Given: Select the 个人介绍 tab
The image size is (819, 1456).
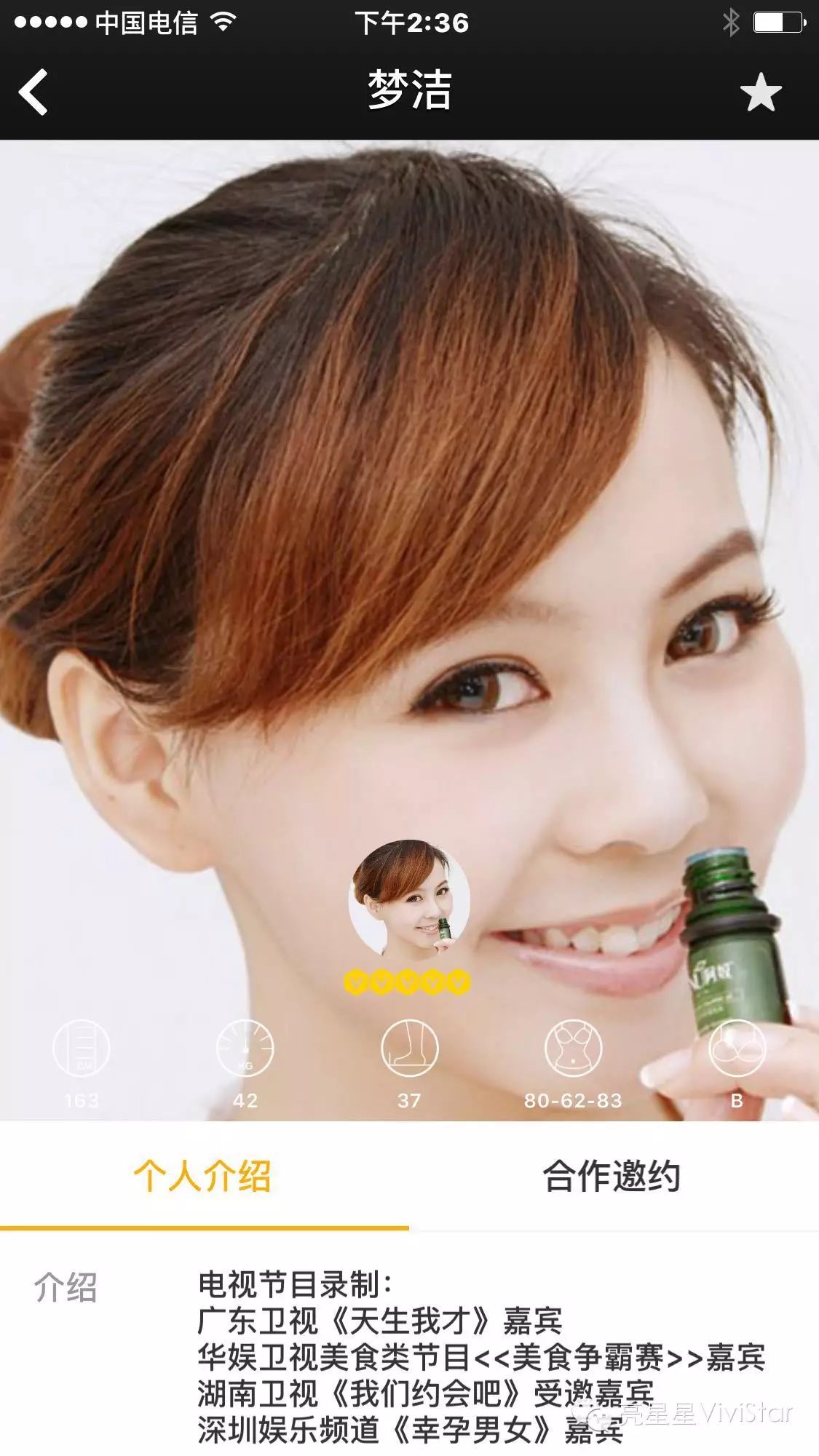Looking at the screenshot, I should 202,1176.
